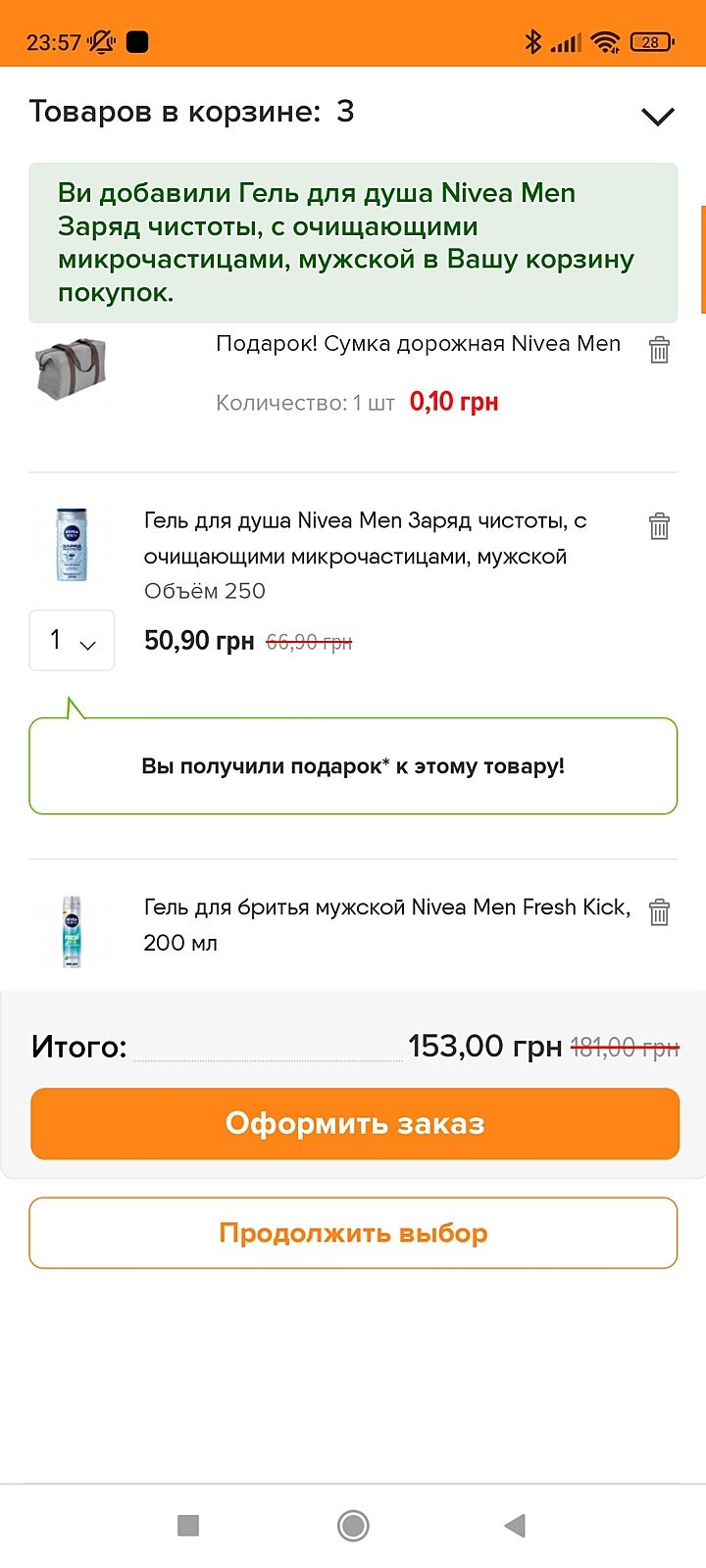Select Продолжить выбор to keep shopping
706x1568 pixels.
pos(353,1233)
